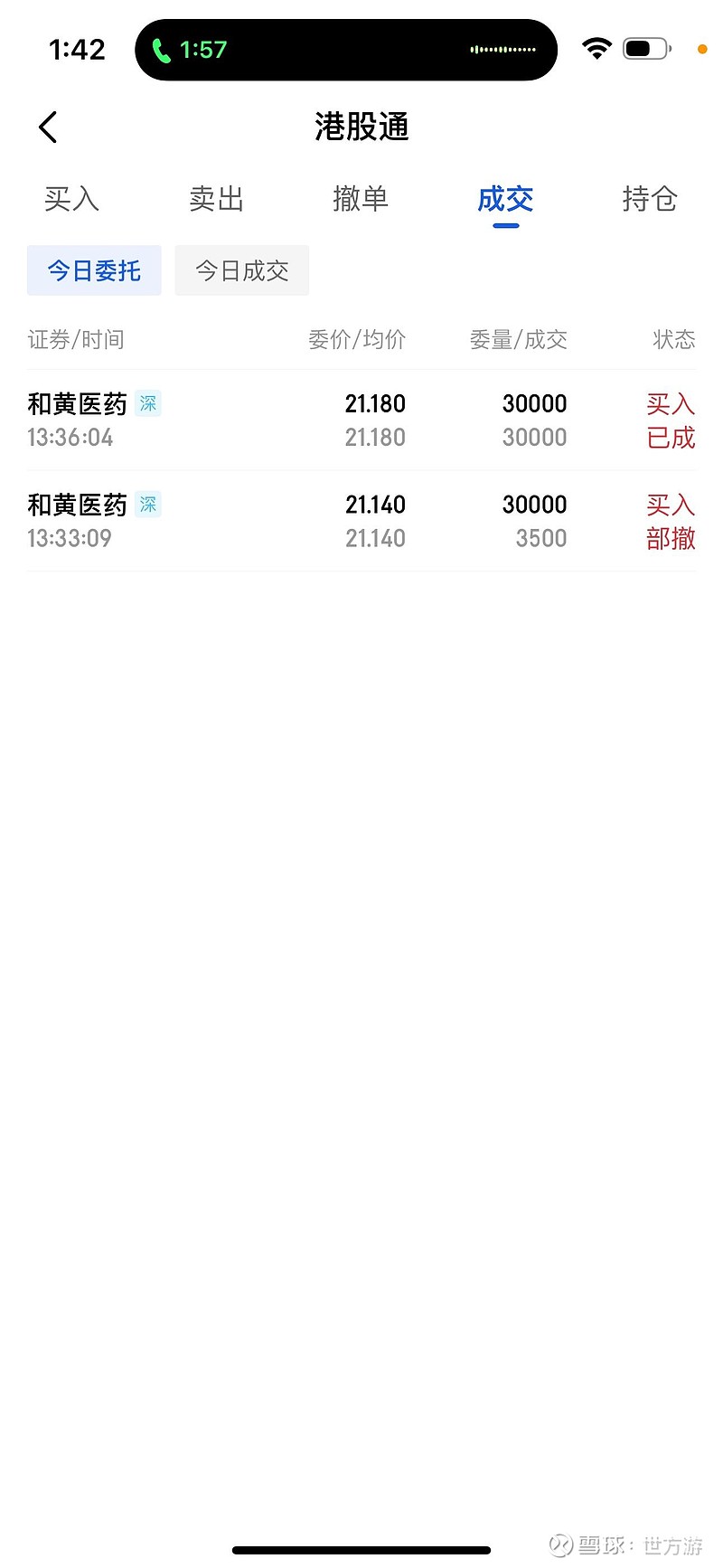Open the 卖出 tab
The image size is (723, 1568).
pos(216,200)
